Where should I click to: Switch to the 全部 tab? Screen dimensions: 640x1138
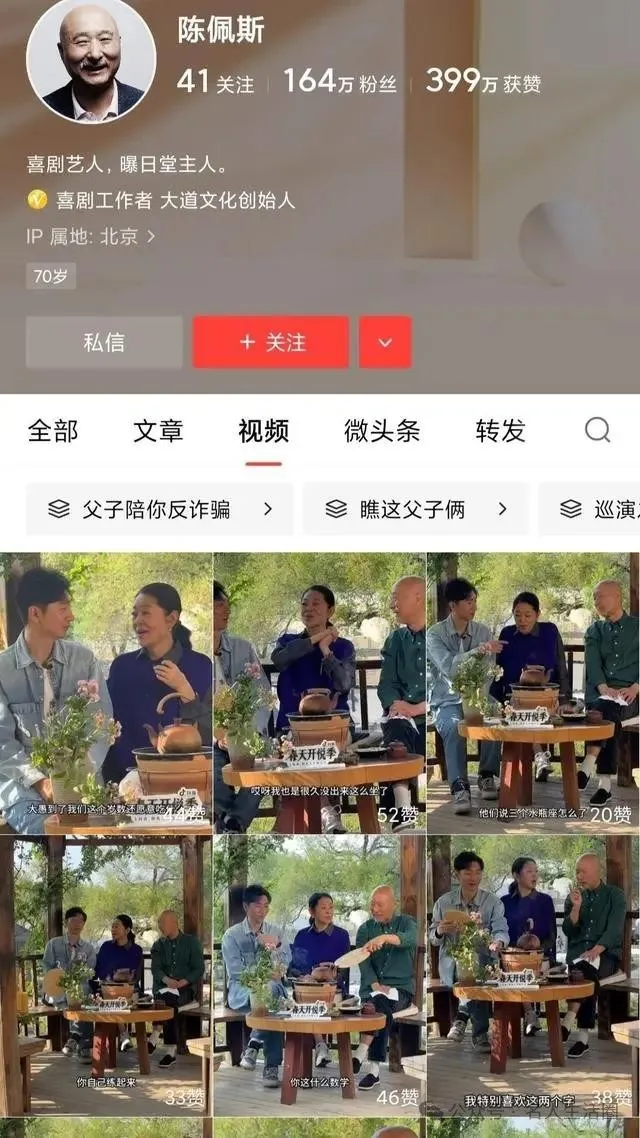[x=53, y=431]
